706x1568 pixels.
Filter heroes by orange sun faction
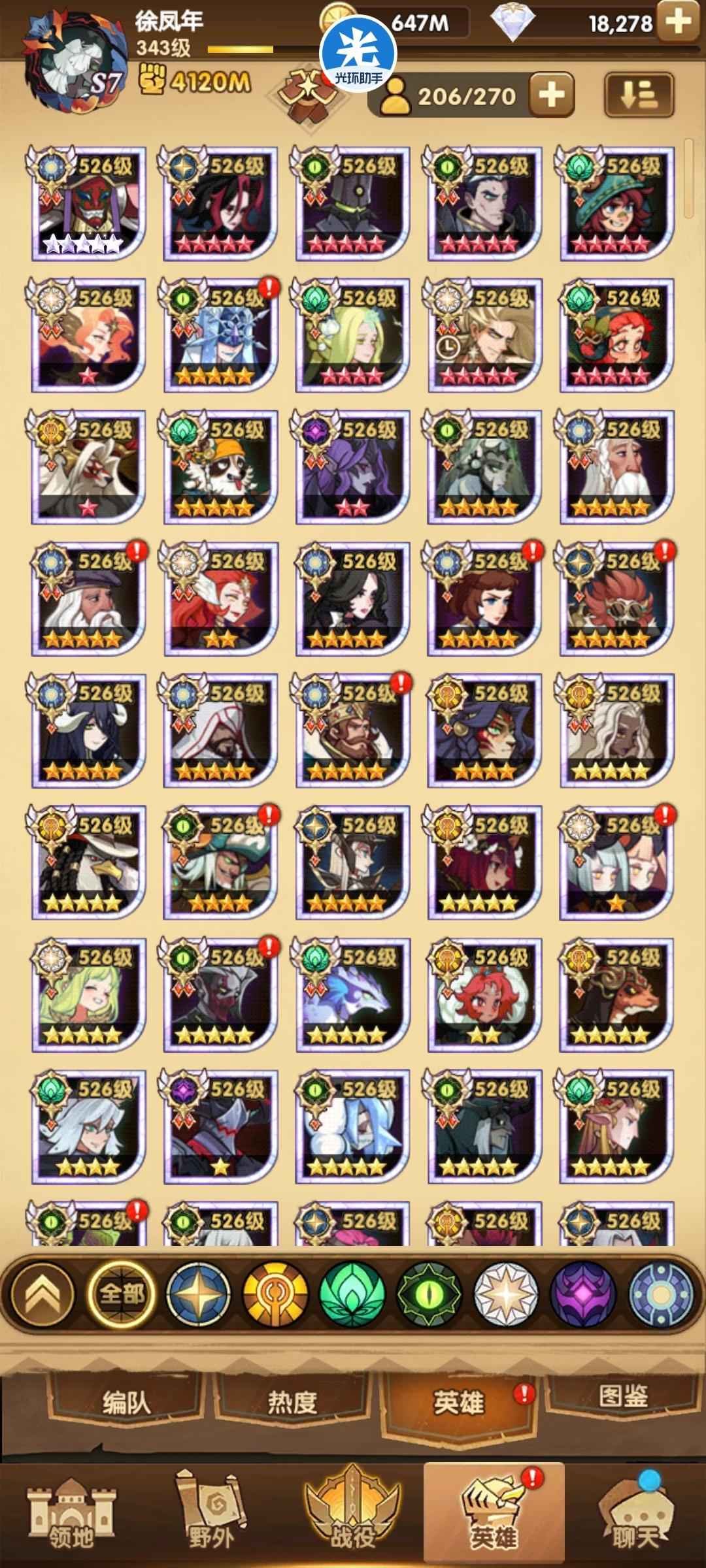tap(275, 1294)
